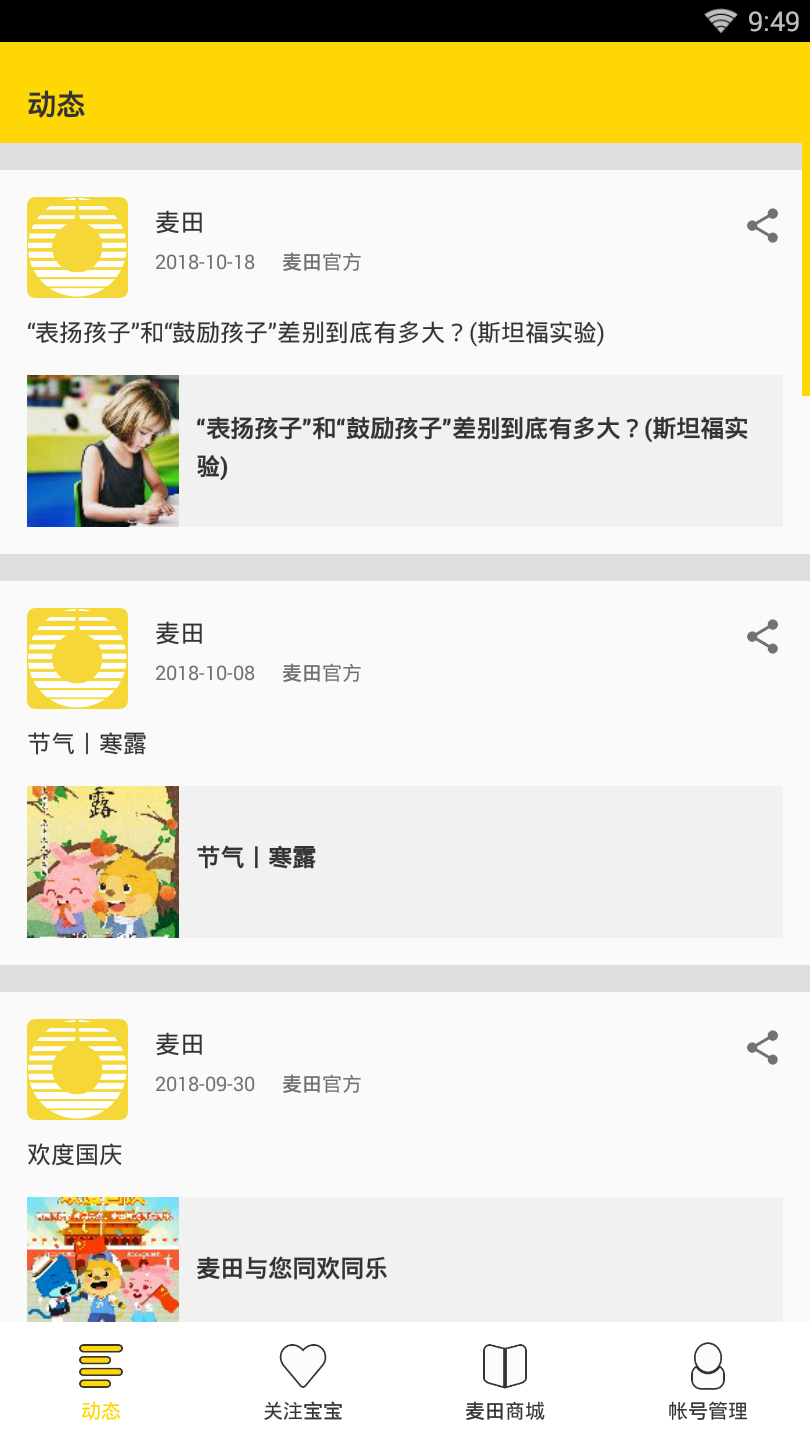Open the 节气丨寒露 article card

404,862
